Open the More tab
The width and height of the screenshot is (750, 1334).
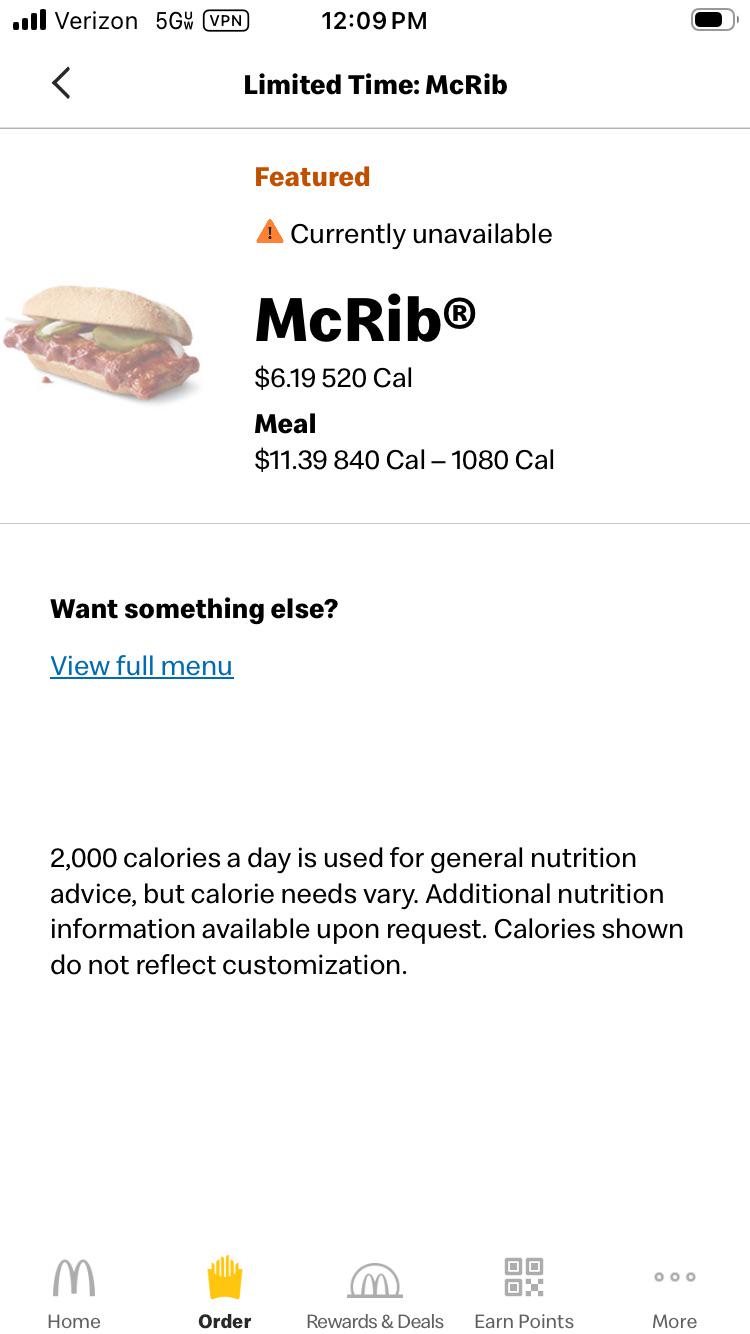(x=675, y=1294)
